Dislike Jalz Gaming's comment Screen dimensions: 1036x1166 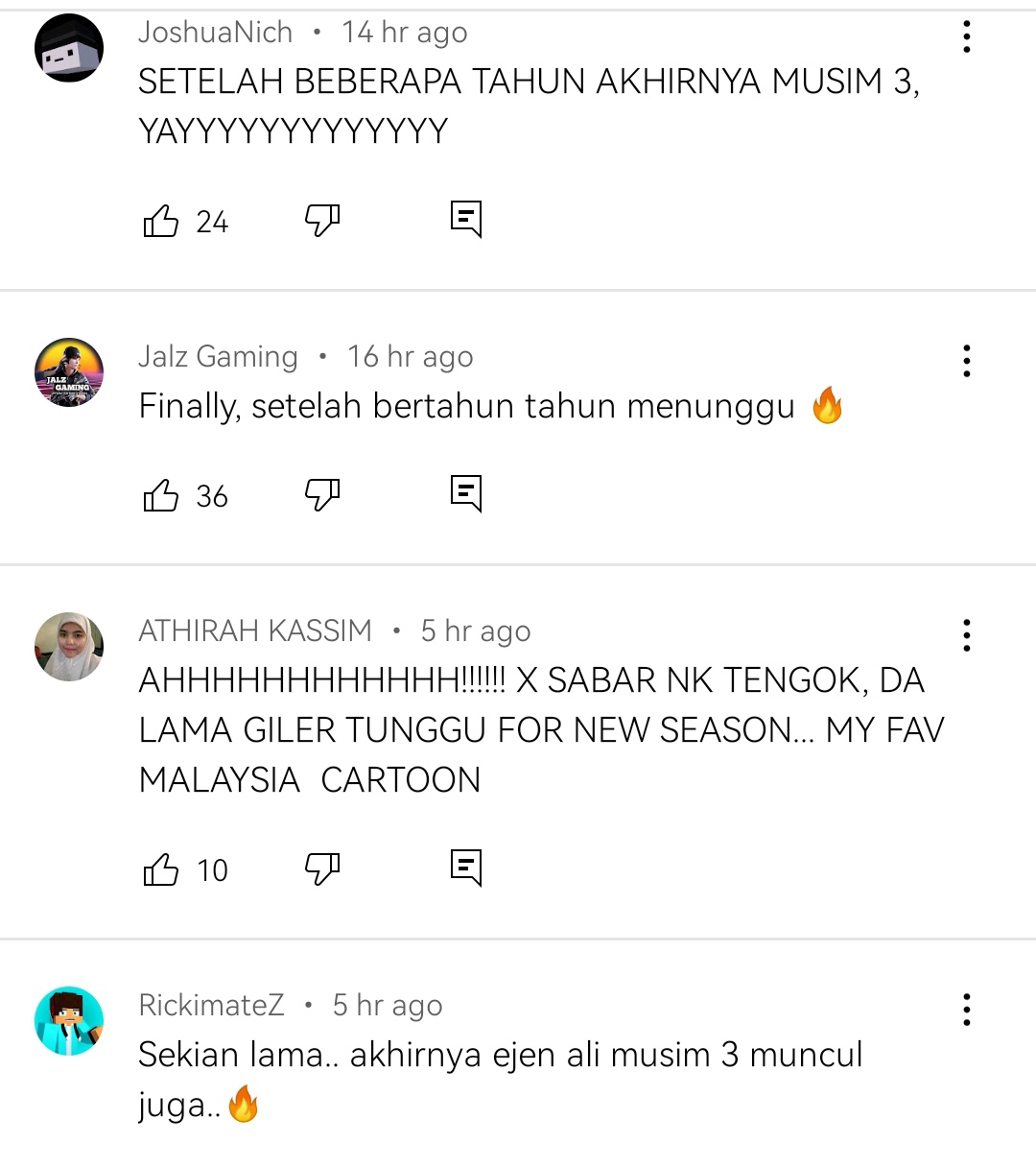322,495
